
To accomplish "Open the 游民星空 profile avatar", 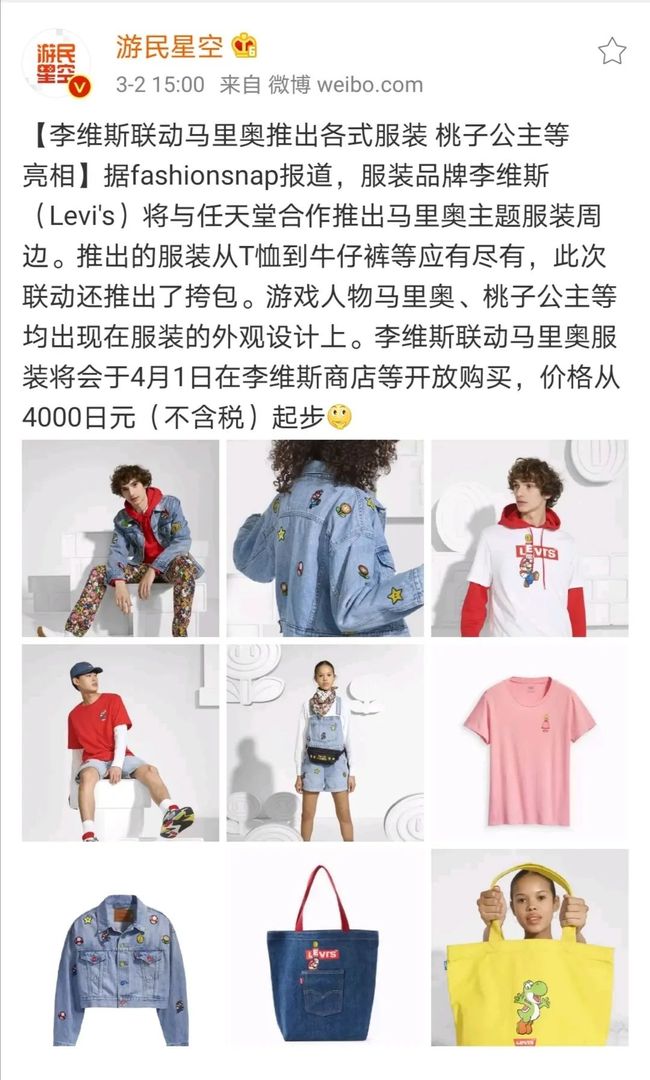I will coord(56,63).
